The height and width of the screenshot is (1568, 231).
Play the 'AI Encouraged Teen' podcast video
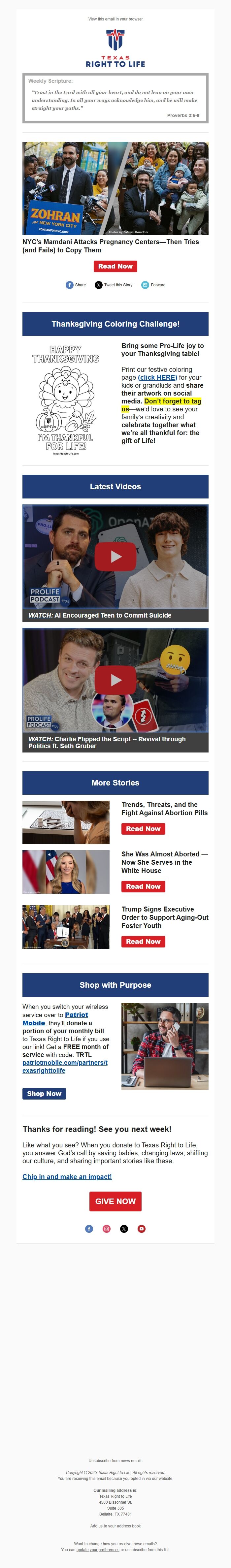coord(116,556)
